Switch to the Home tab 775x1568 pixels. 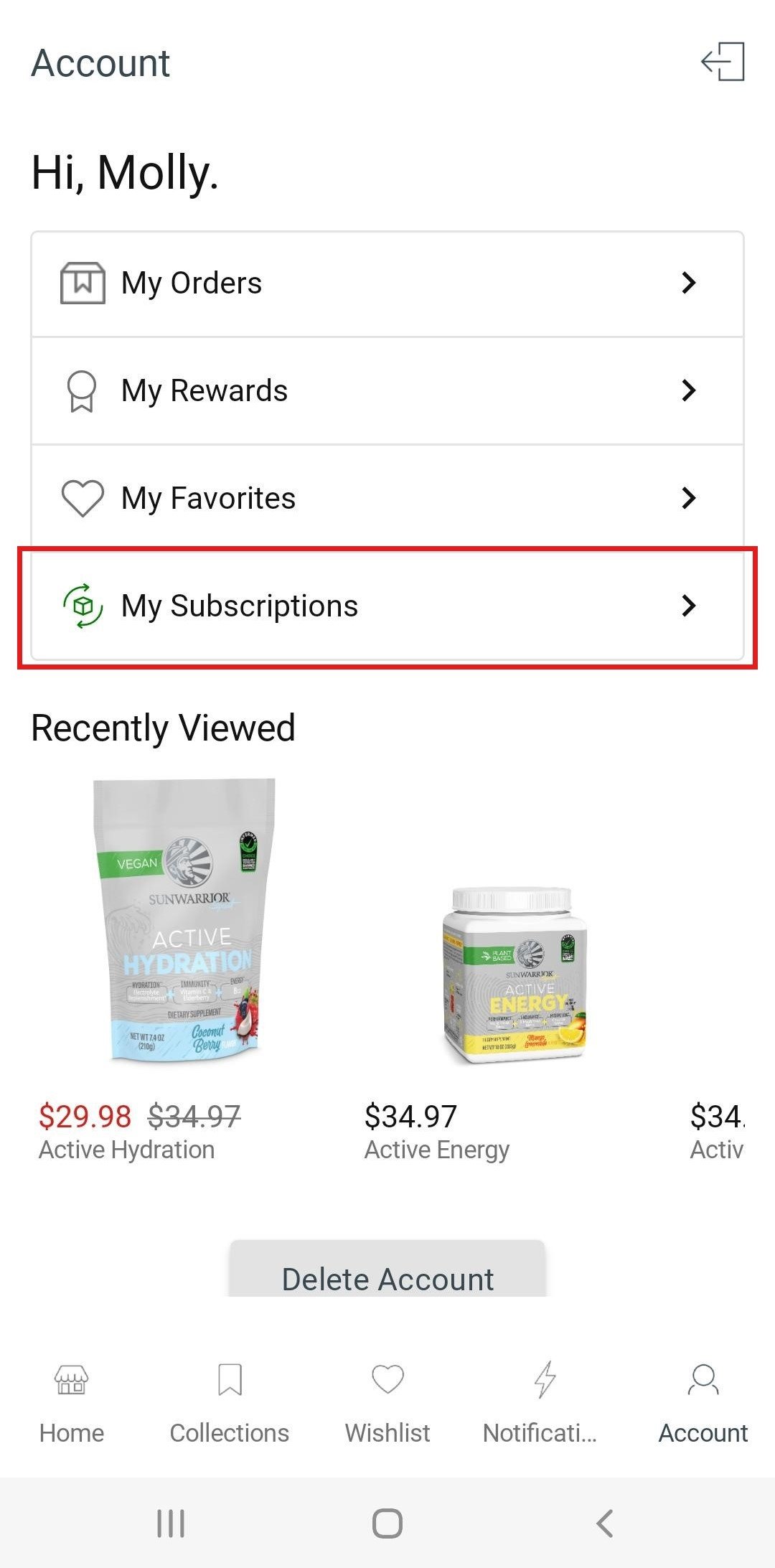click(x=72, y=1403)
